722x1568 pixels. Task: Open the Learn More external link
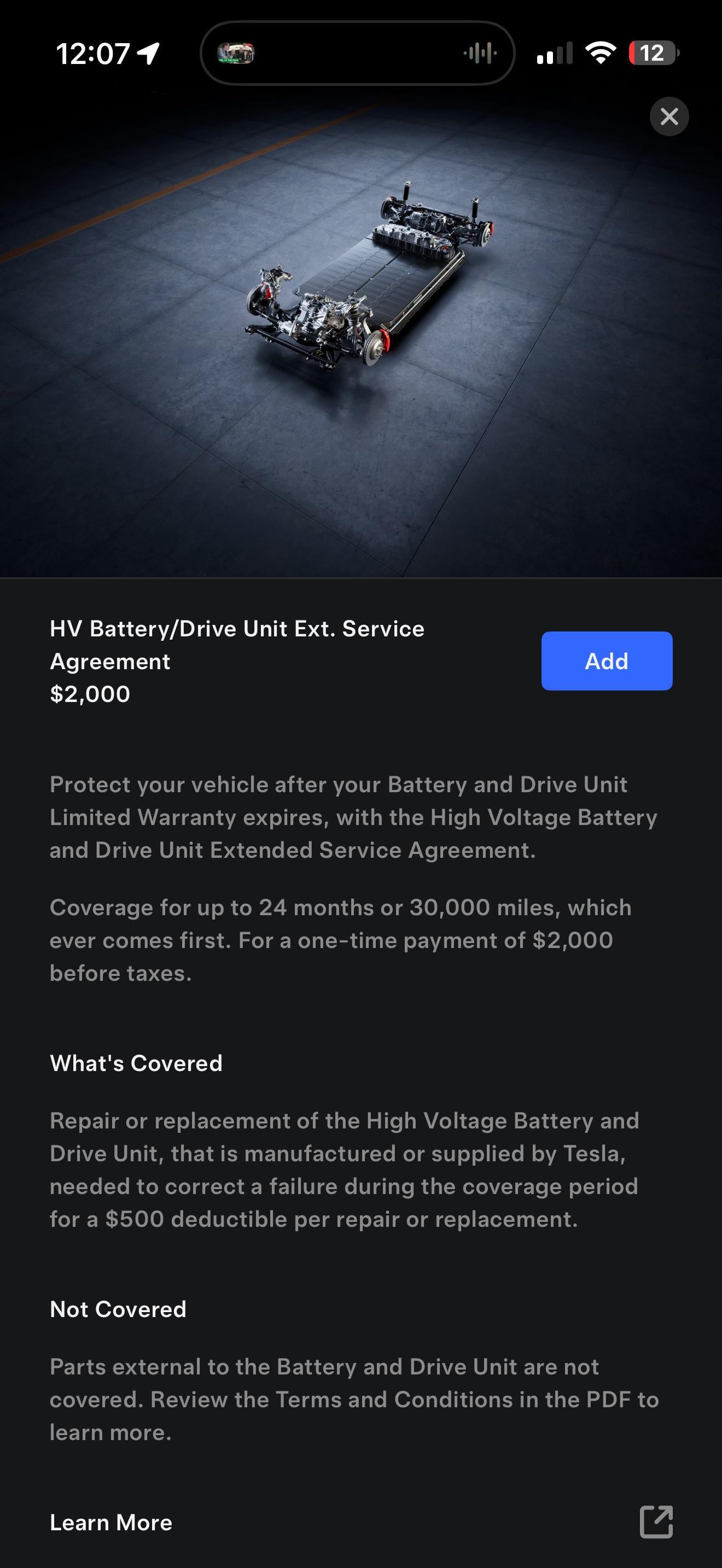point(656,1522)
